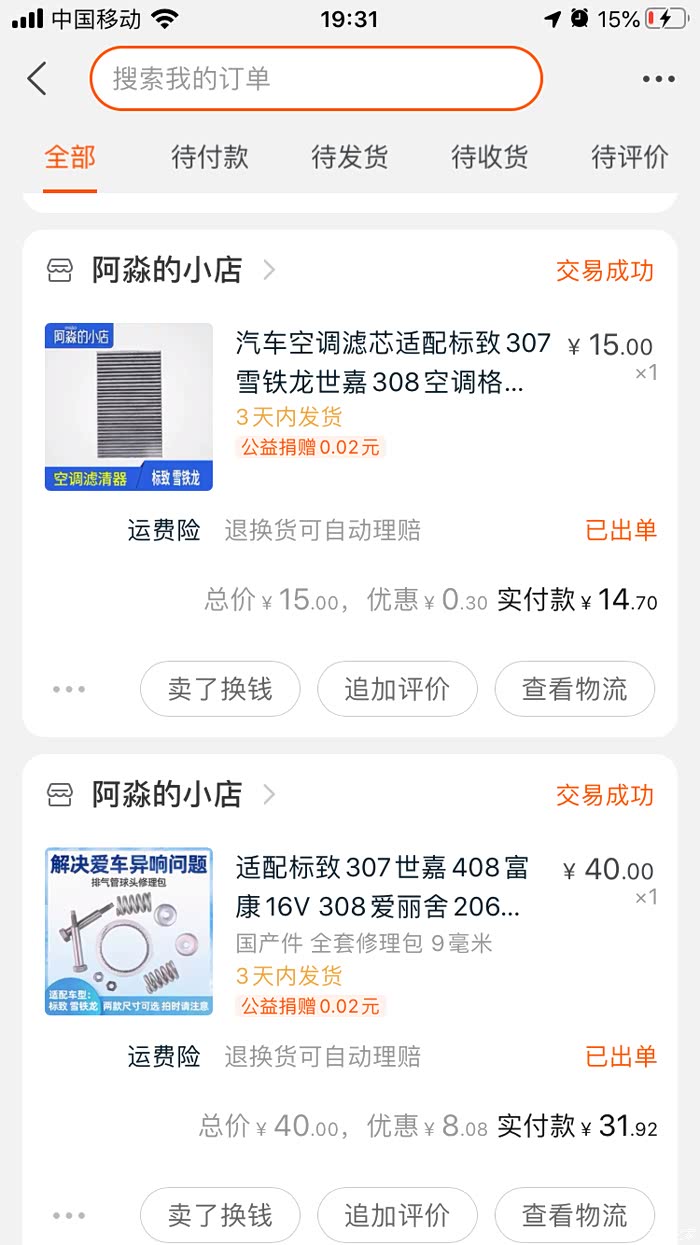Open more options for the ¥31.92 order
Image resolution: width=700 pixels, height=1245 pixels.
(69, 1215)
